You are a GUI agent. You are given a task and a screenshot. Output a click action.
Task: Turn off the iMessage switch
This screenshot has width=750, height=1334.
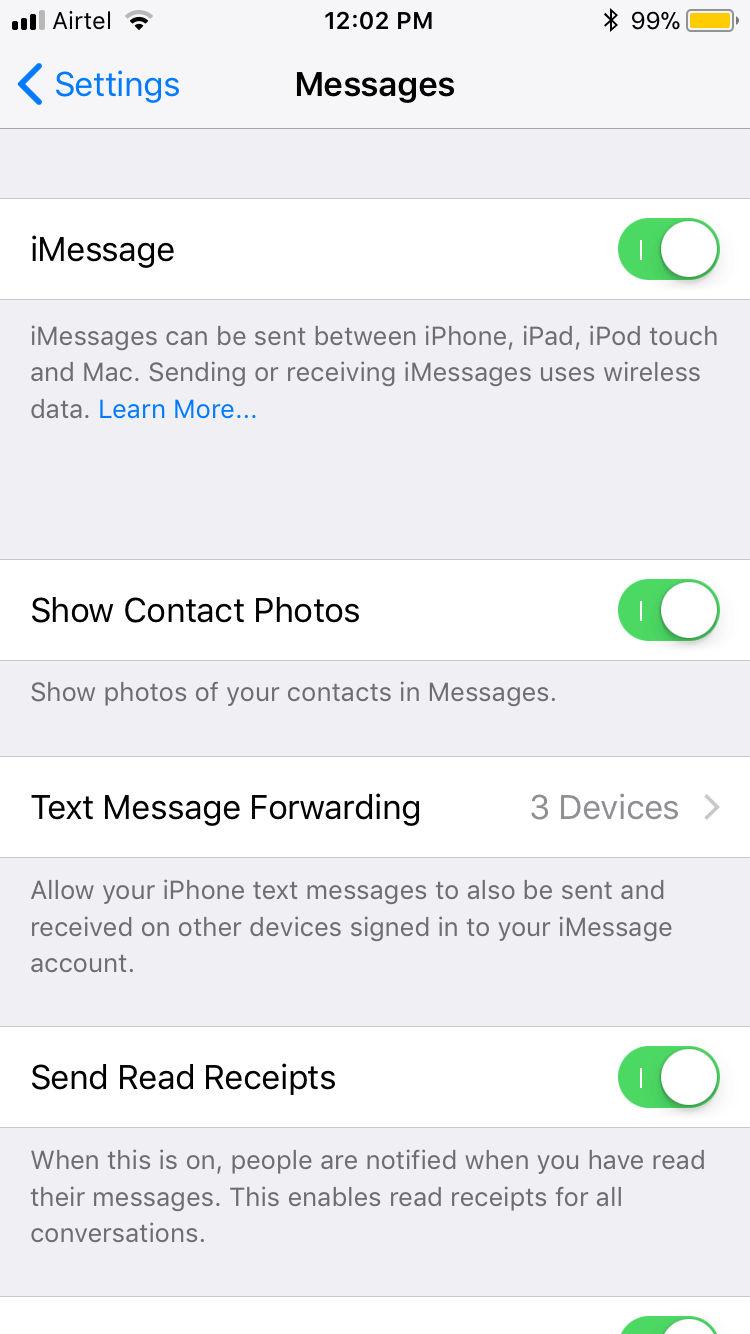click(x=668, y=249)
